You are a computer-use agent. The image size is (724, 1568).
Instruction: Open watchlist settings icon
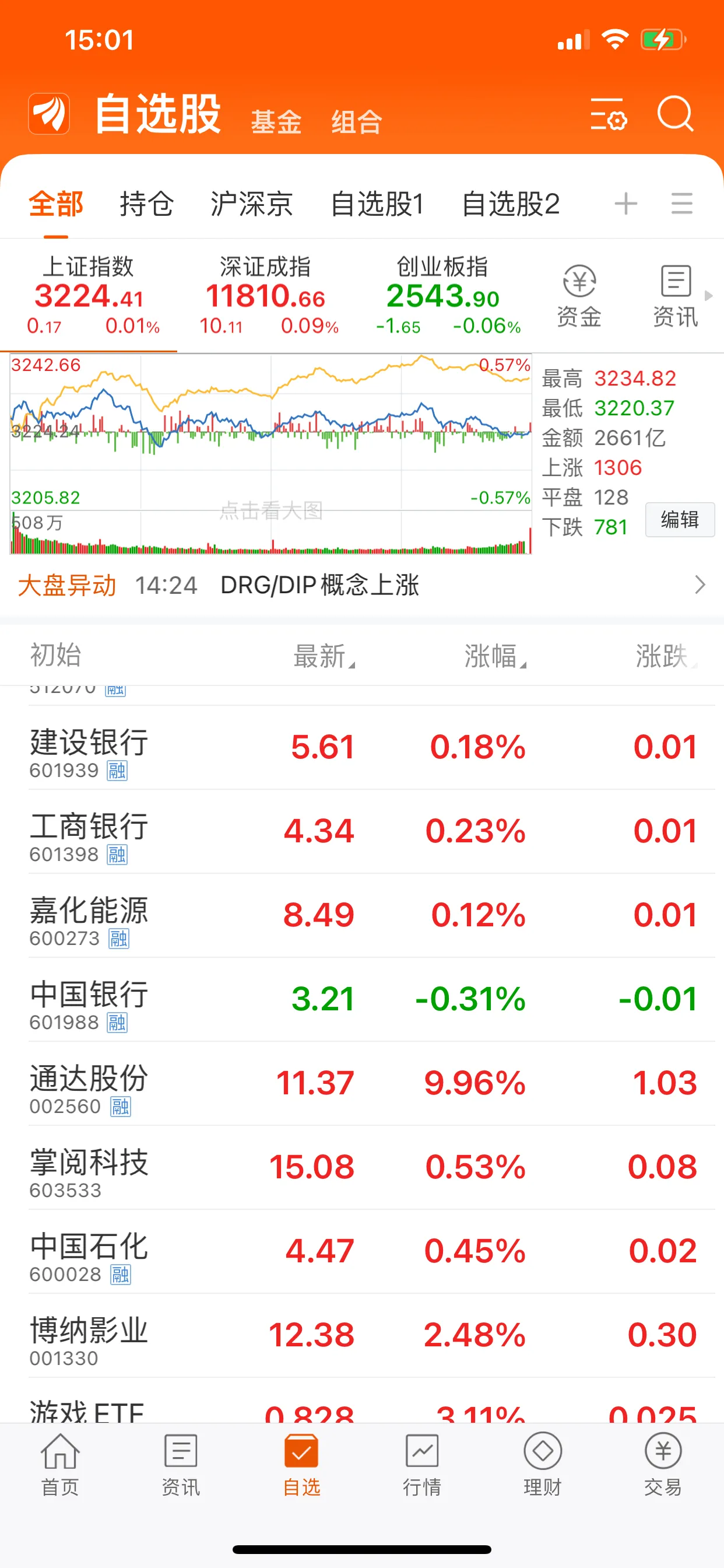coord(609,114)
